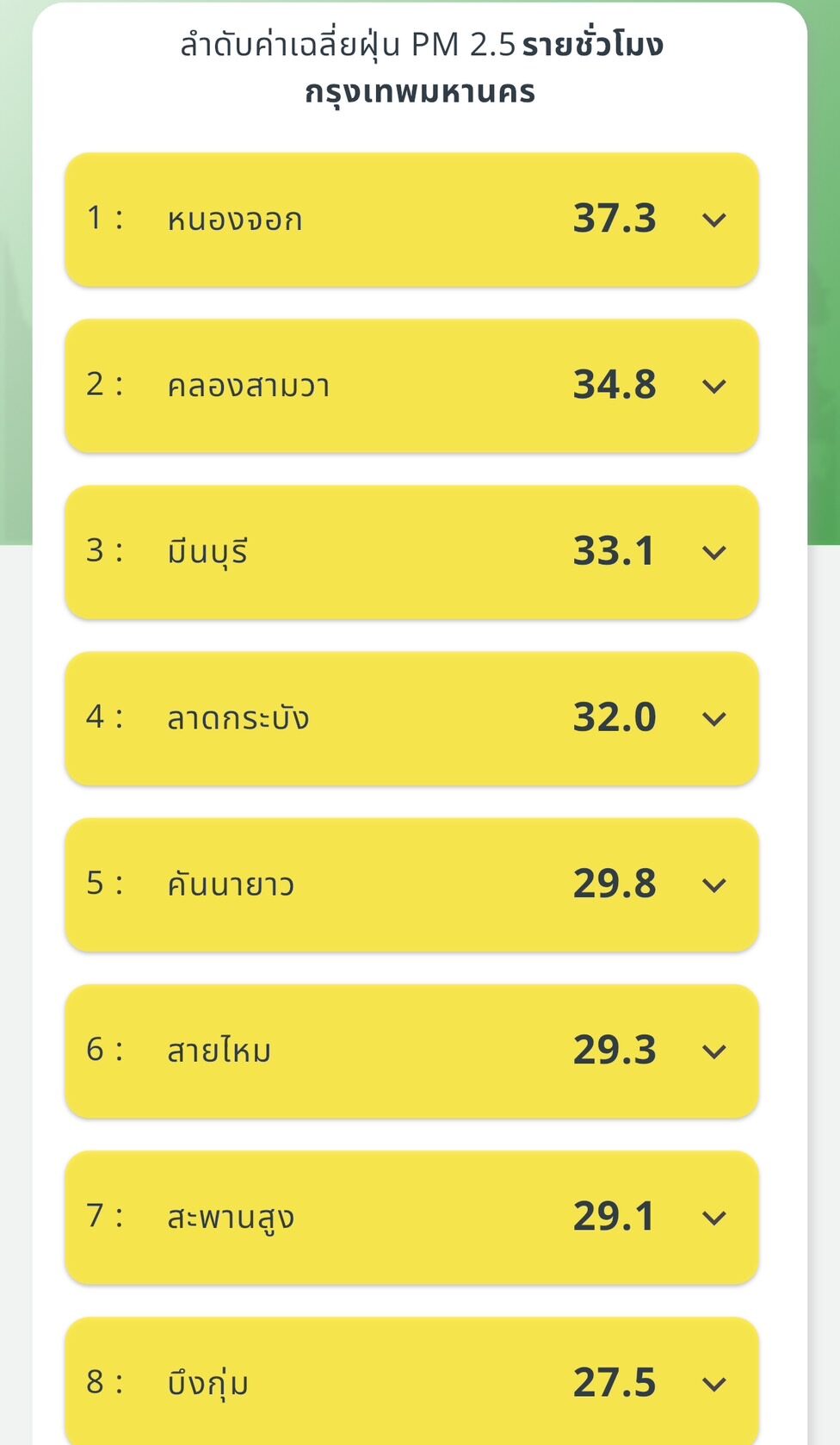Open the มีนบุรี 33.1 entry
The height and width of the screenshot is (1445, 840).
coord(411,552)
